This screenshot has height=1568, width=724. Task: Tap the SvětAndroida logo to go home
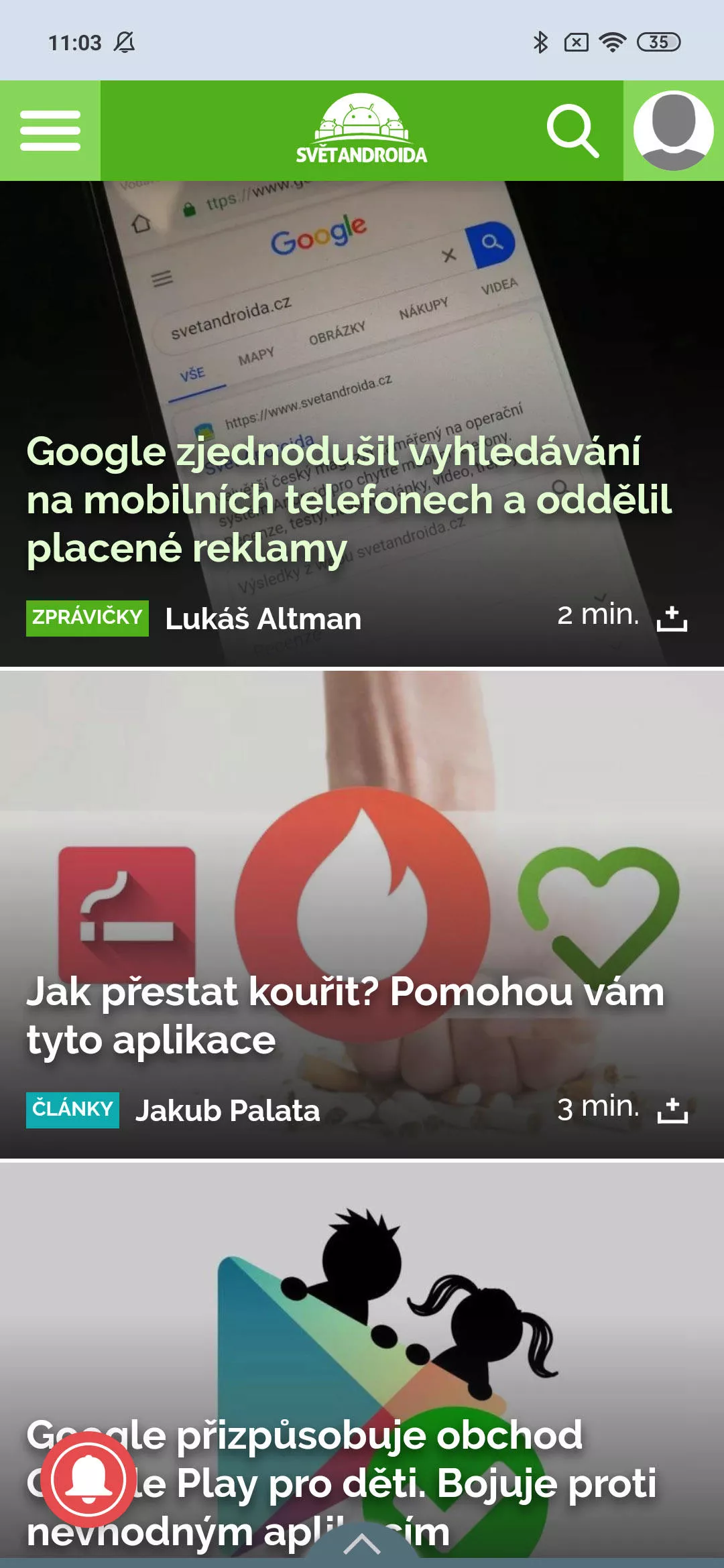pos(361,129)
